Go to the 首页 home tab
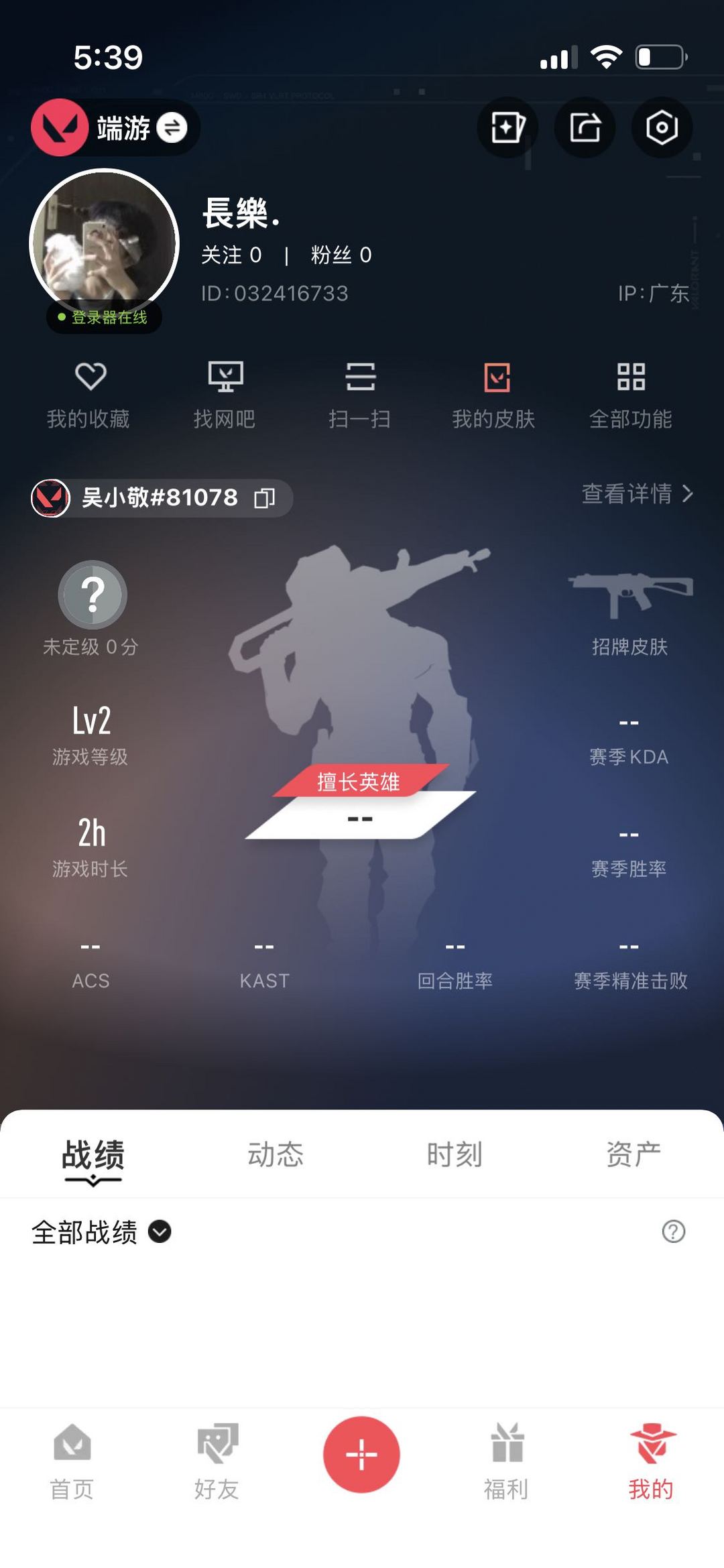This screenshot has height=1568, width=724. coord(72,1461)
